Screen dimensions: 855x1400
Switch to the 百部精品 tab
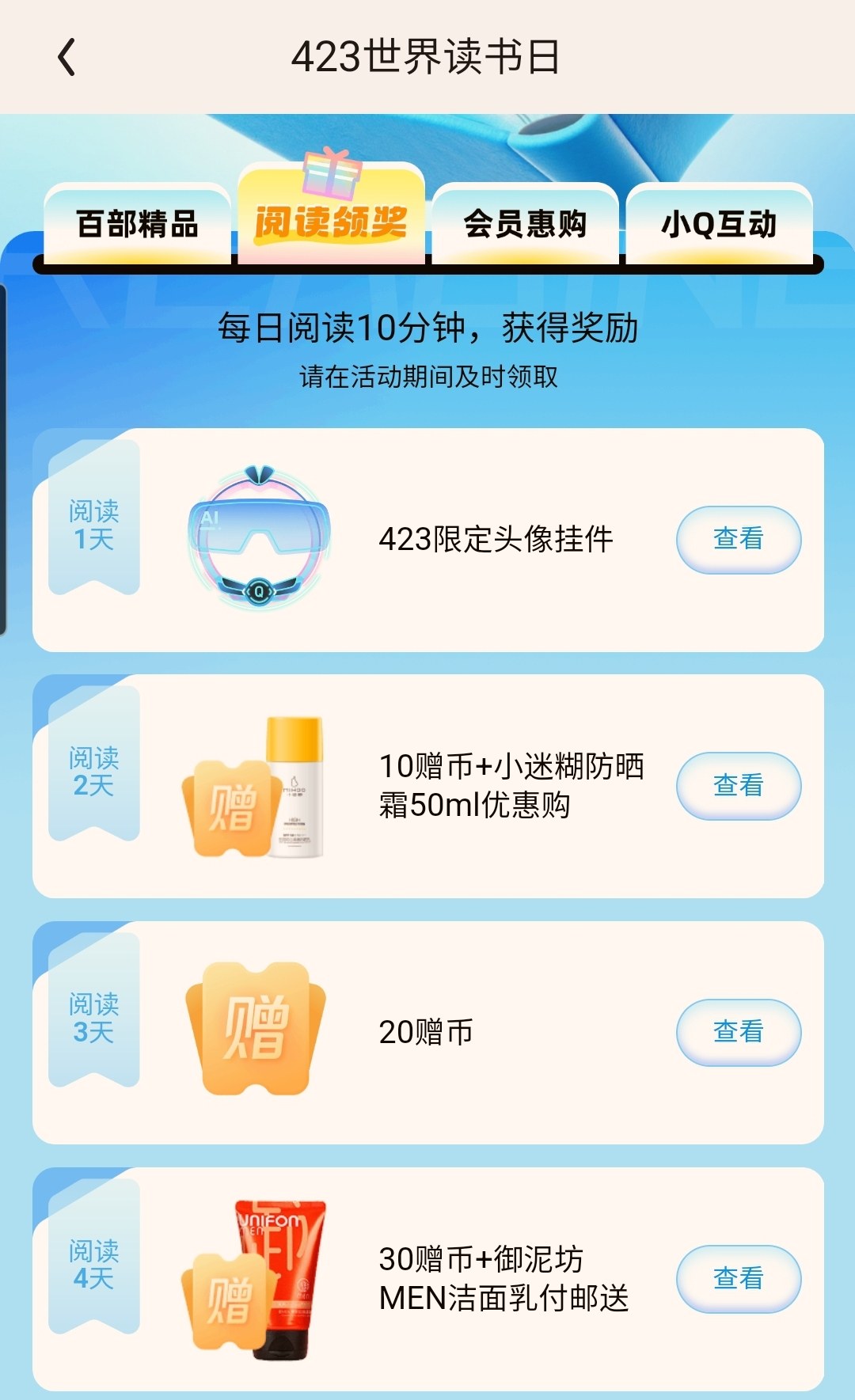pos(137,224)
